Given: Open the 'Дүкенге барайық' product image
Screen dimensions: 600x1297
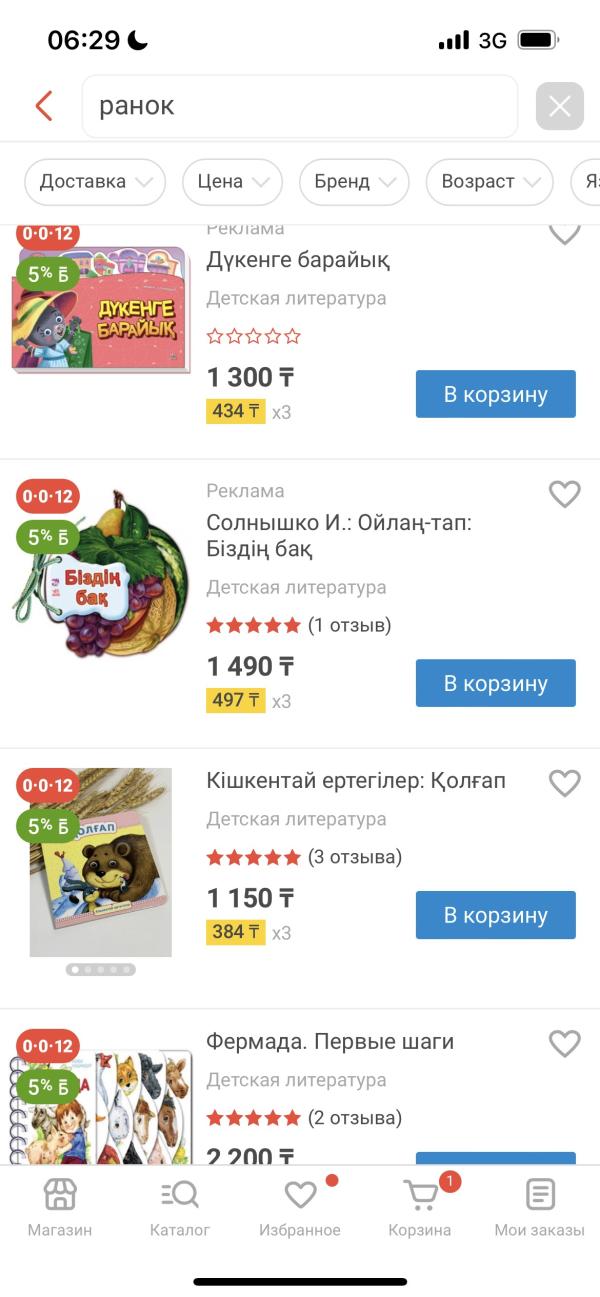Looking at the screenshot, I should point(100,310).
